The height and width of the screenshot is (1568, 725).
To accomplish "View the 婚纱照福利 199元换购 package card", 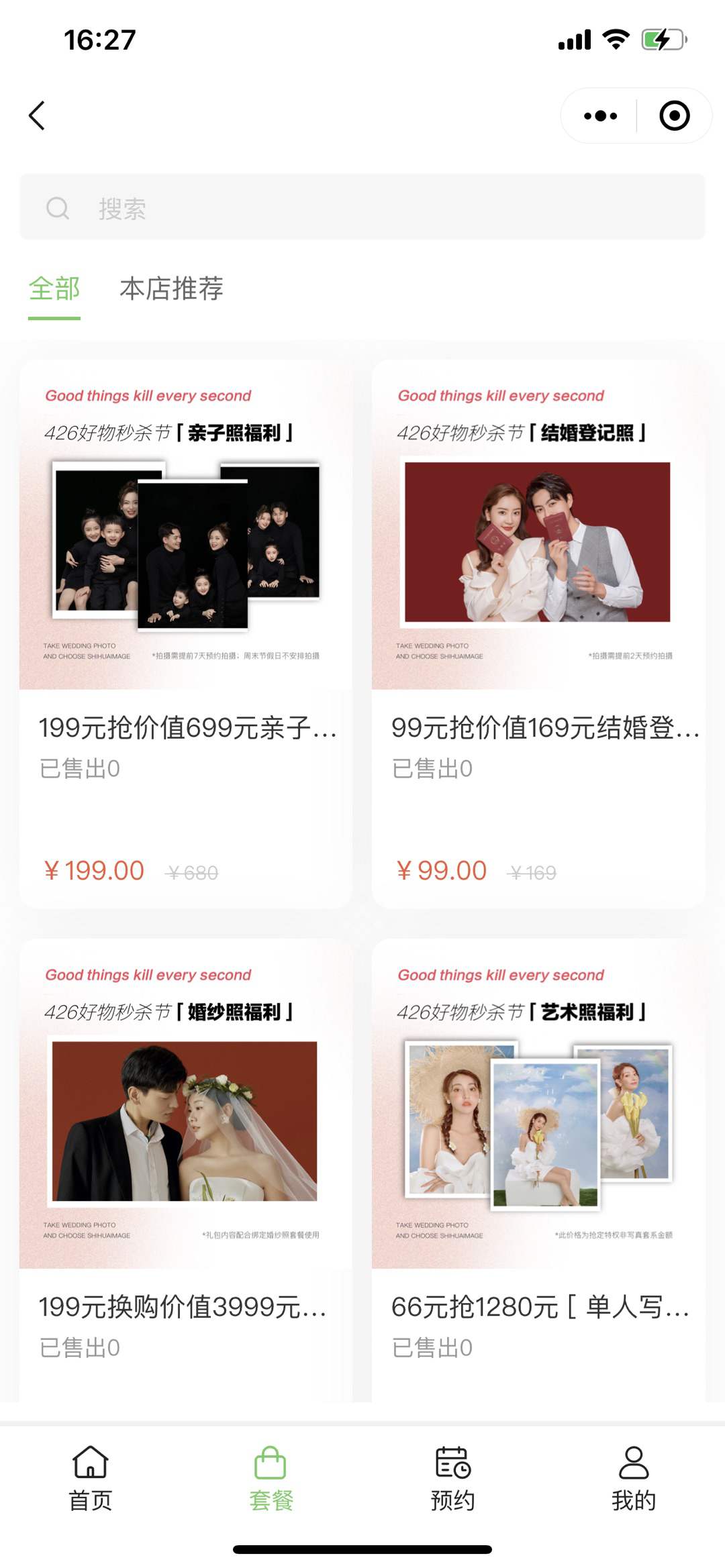I will point(186,1167).
